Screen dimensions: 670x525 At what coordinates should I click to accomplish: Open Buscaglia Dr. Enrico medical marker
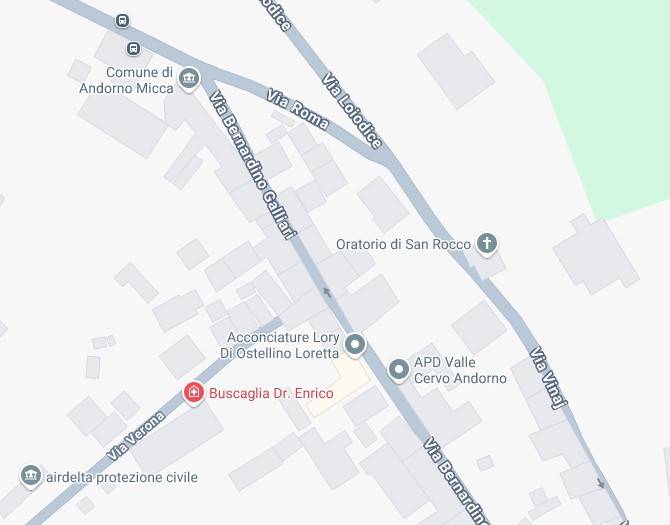coord(194,393)
